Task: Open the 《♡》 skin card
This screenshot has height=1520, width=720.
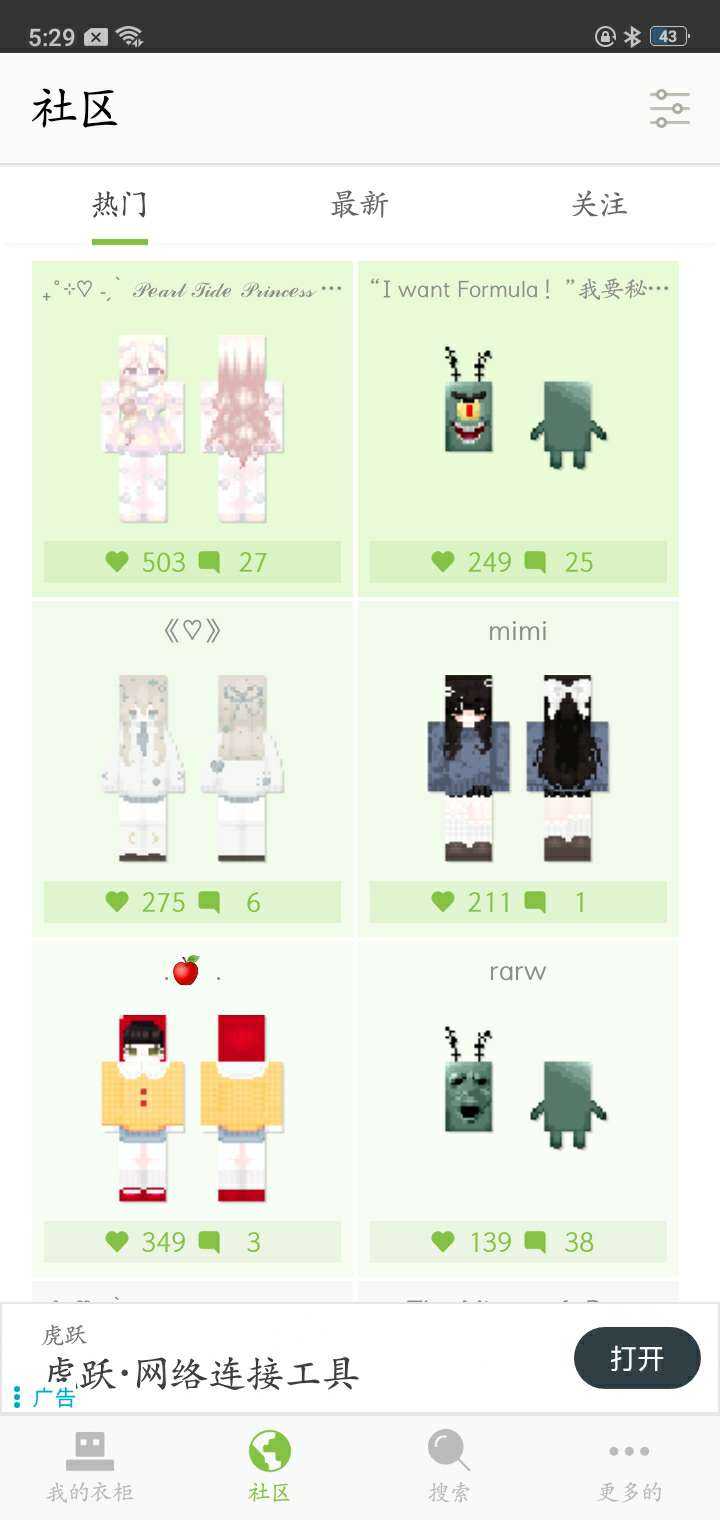Action: point(192,765)
